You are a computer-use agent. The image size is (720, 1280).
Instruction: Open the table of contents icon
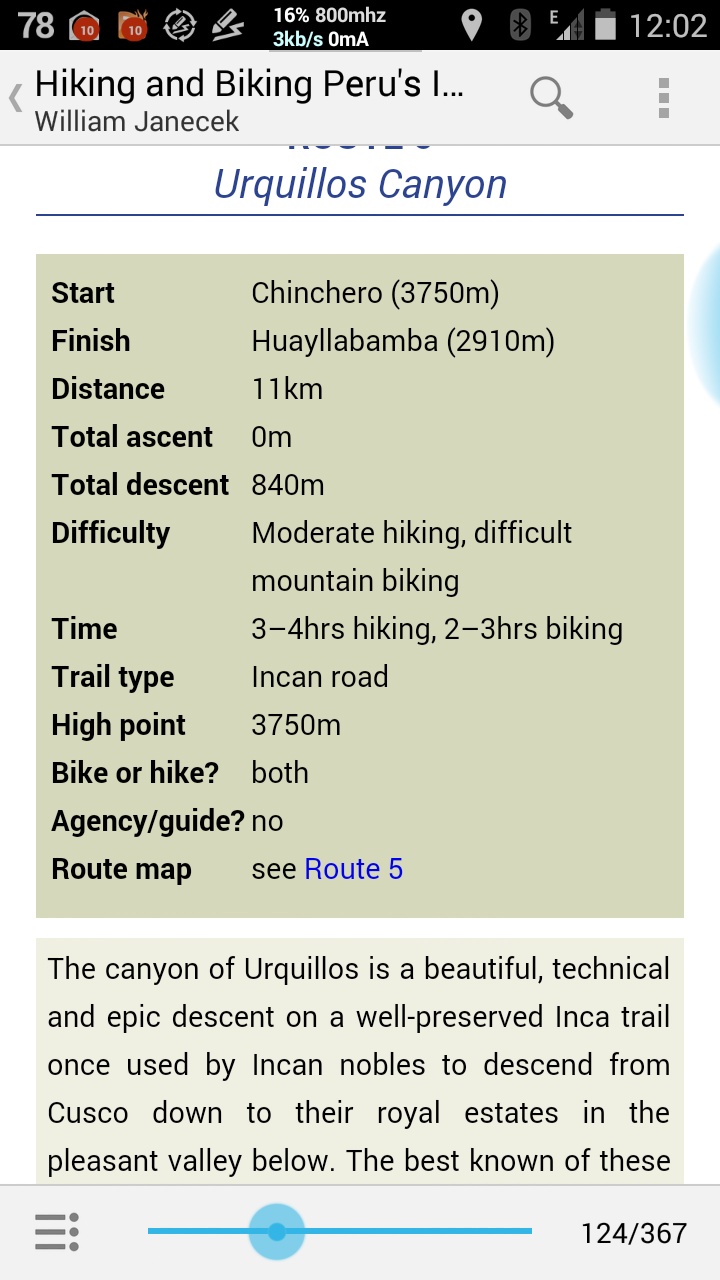[57, 1232]
